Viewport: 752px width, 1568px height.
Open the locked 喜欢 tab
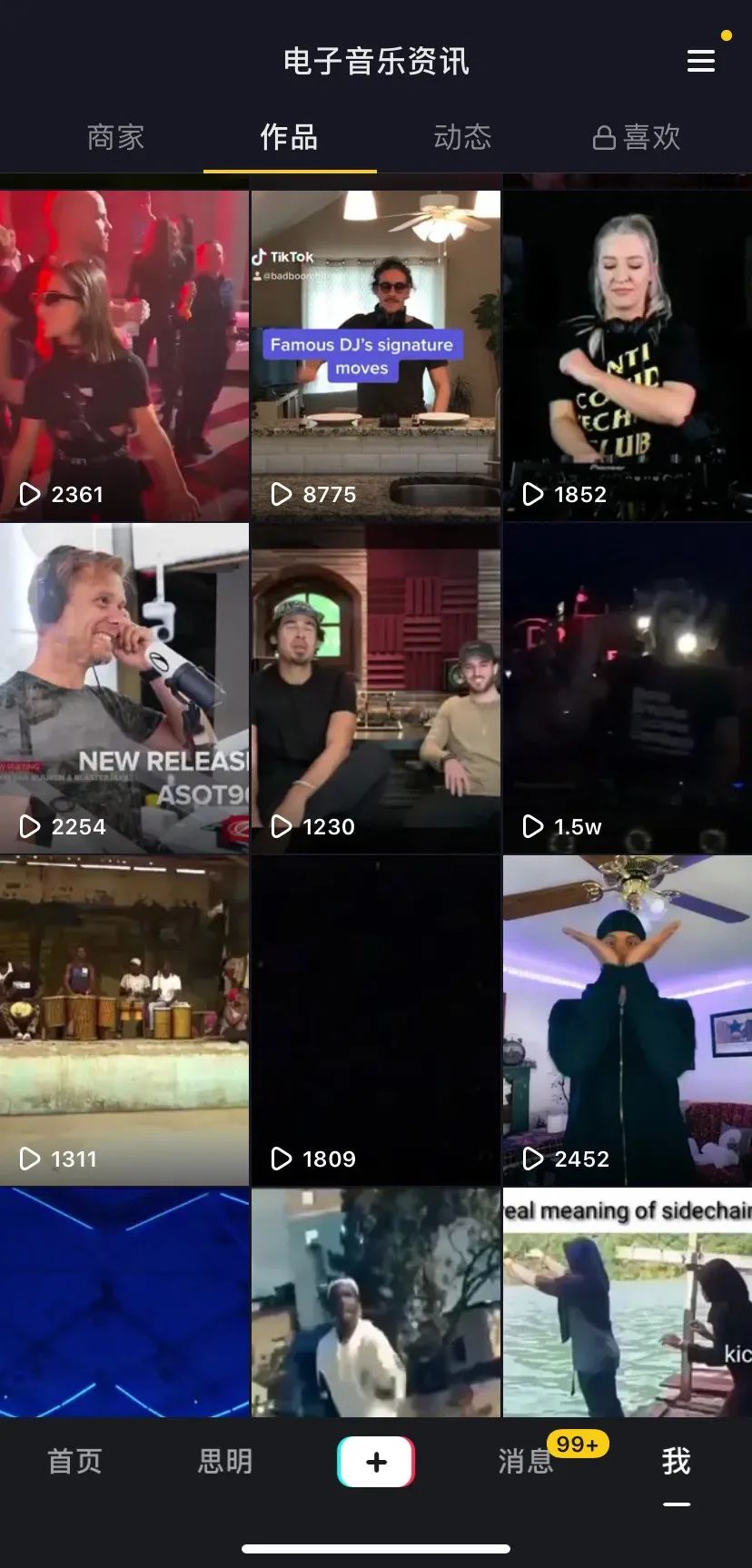[x=637, y=137]
